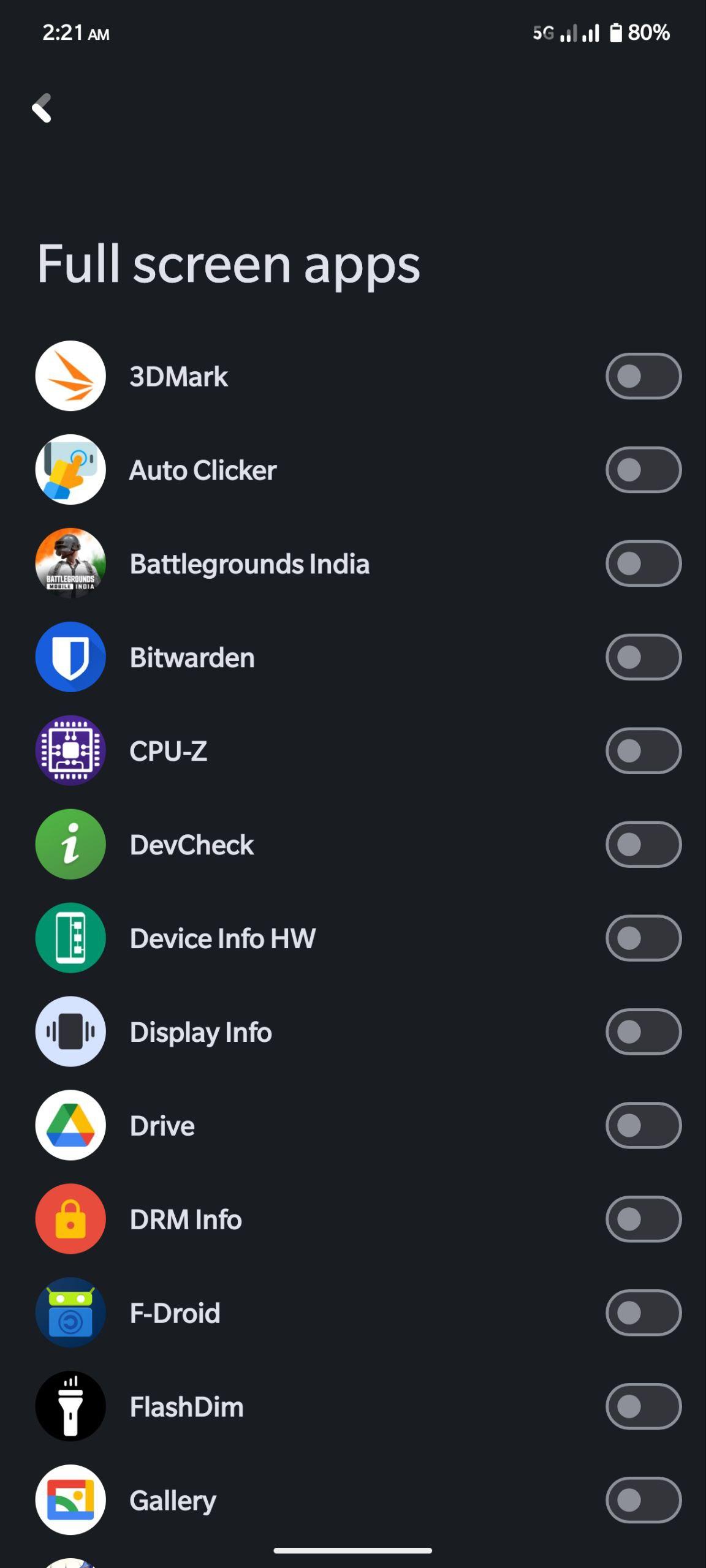The image size is (706, 1568).
Task: Enable full screen for 3DMark
Action: click(643, 376)
